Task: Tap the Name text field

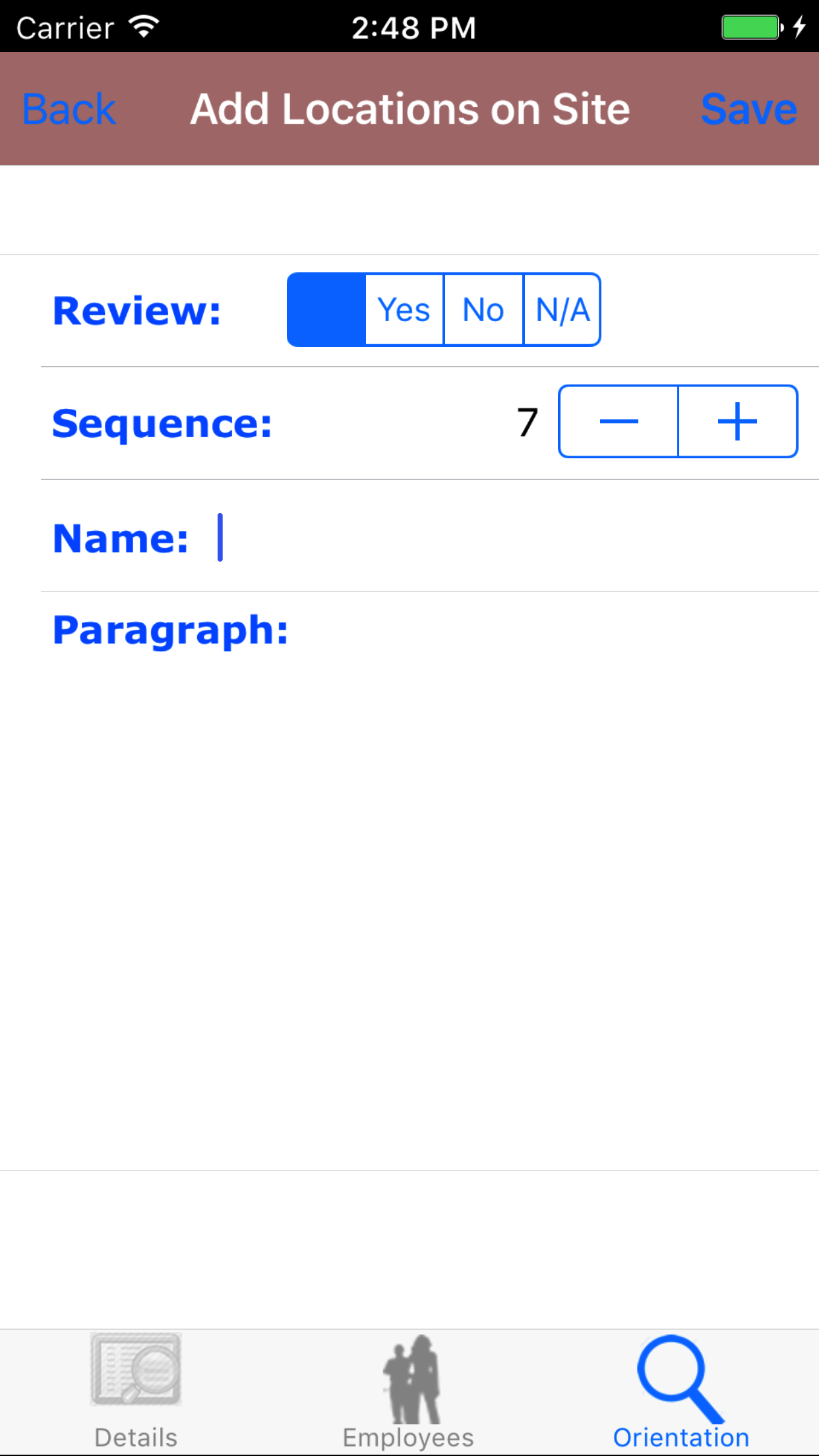Action: coord(501,537)
